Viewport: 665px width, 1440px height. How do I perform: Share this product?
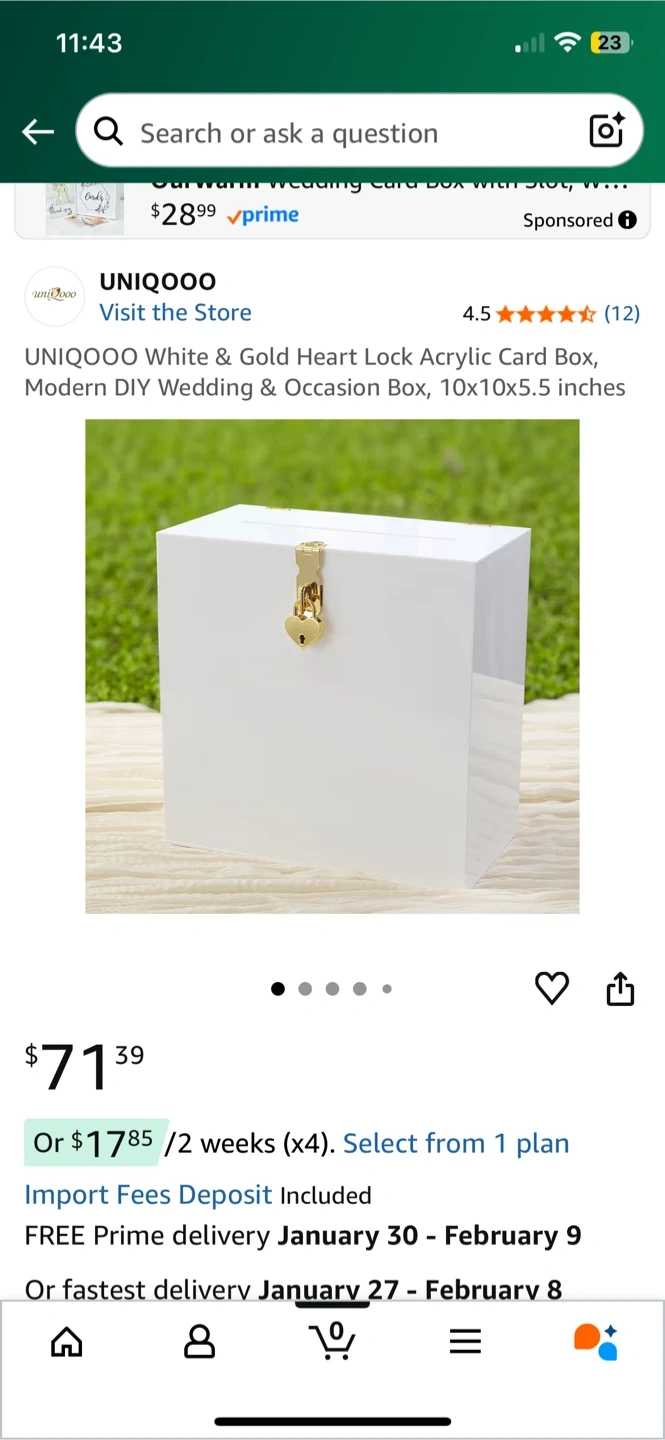(620, 988)
